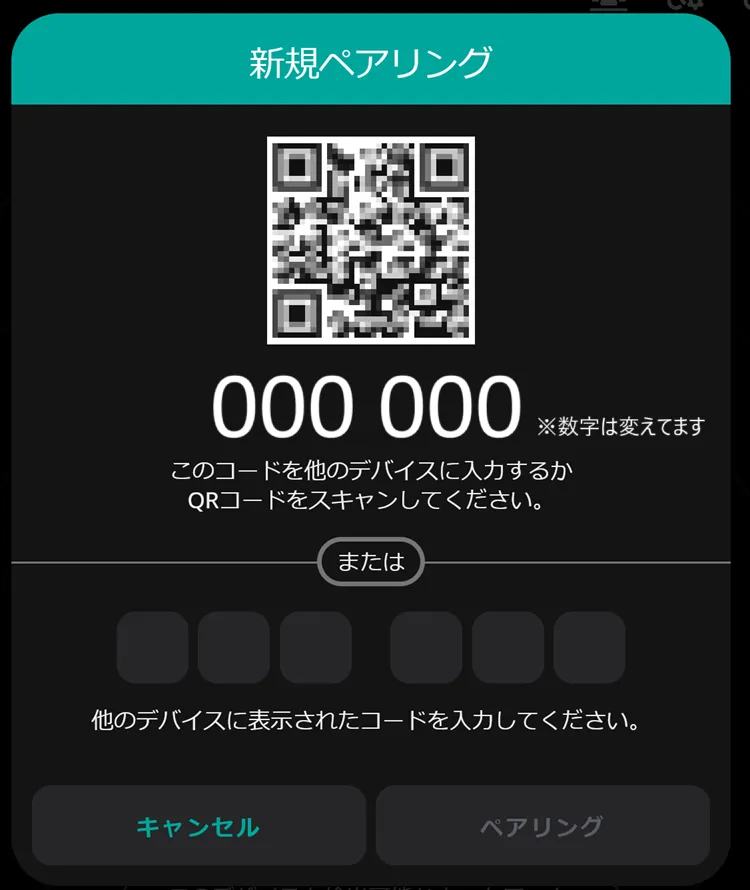Select the first code digit box
This screenshot has width=750, height=890.
153,648
